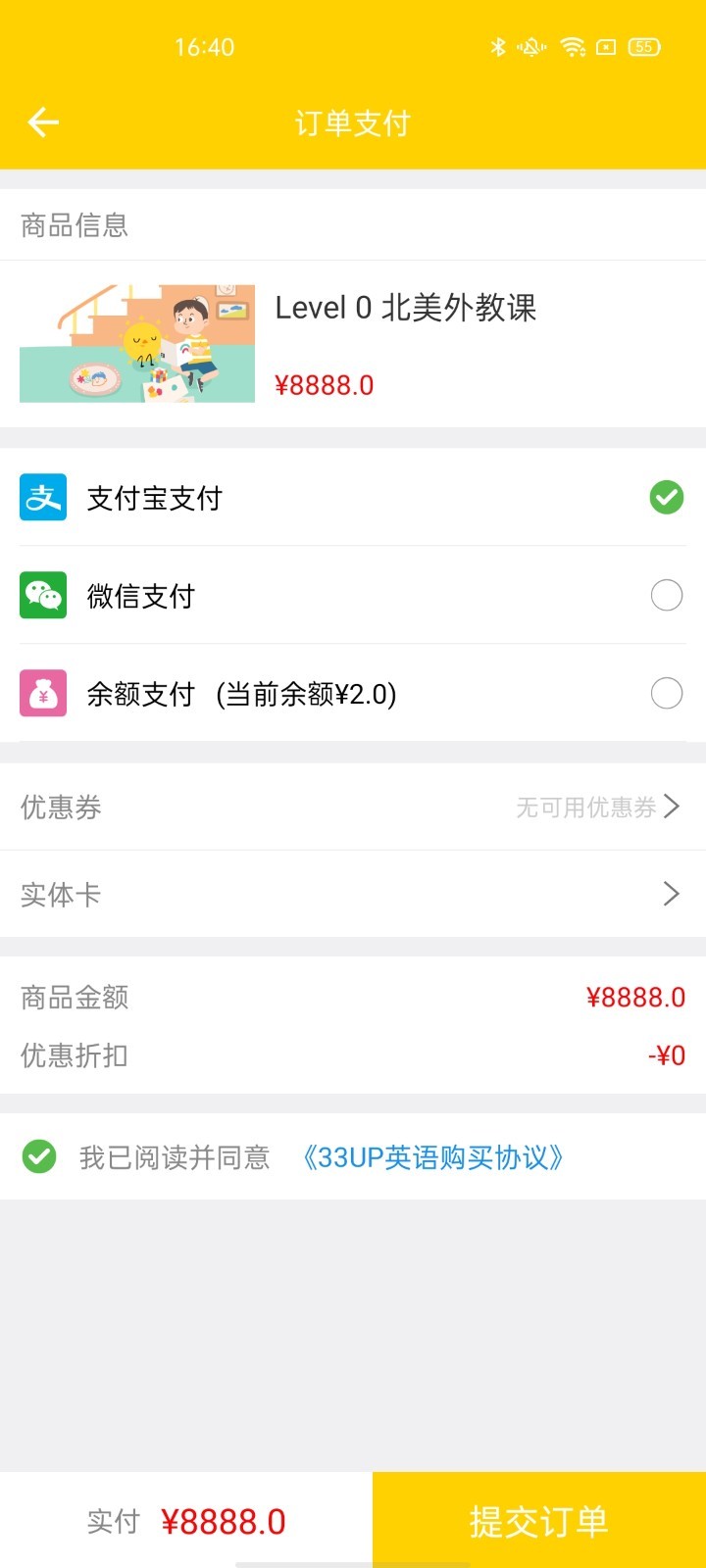This screenshot has height=1568, width=706.
Task: Uncheck the 我已阅读并同意 agreement checkbox
Action: pos(39,1157)
